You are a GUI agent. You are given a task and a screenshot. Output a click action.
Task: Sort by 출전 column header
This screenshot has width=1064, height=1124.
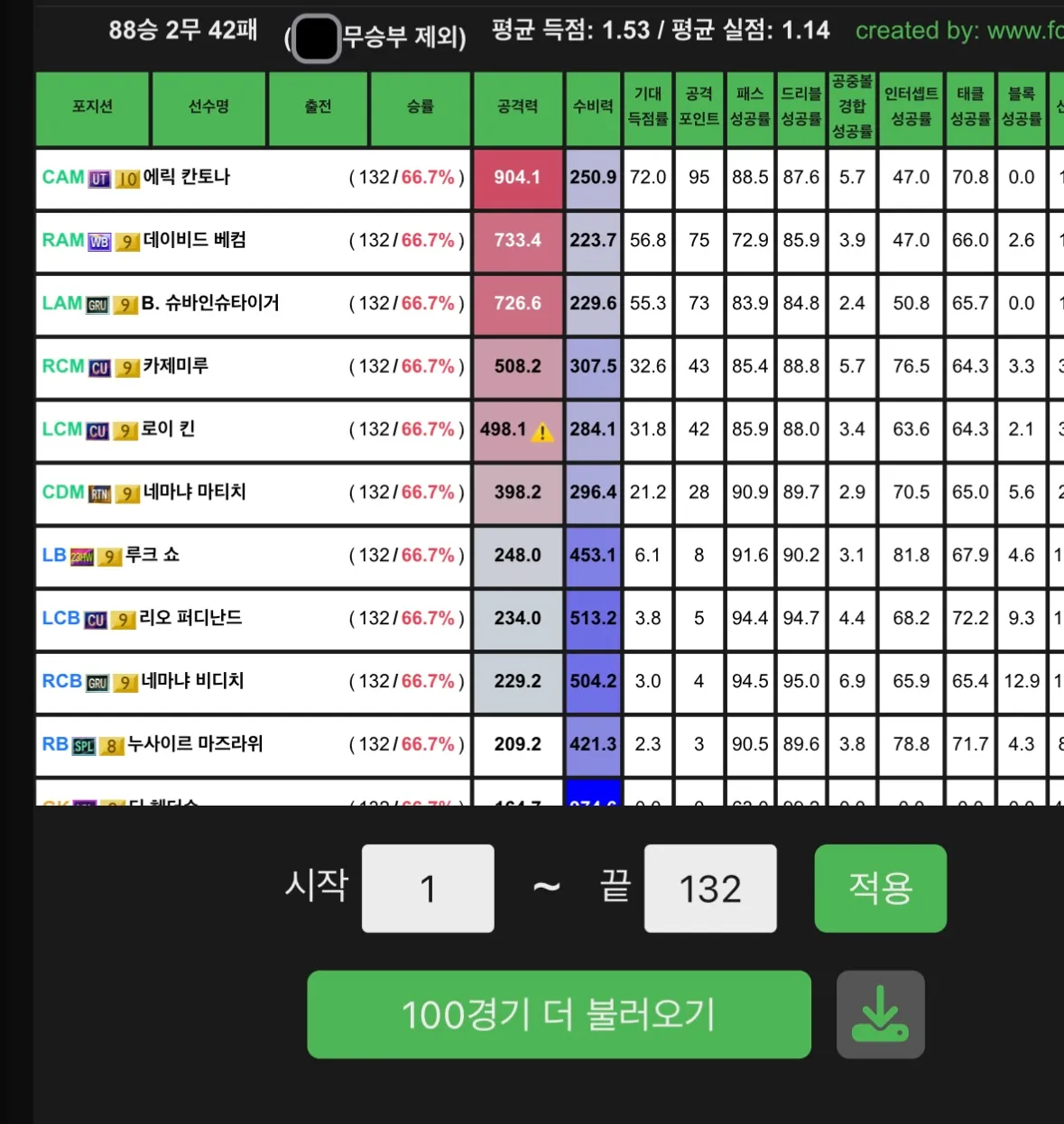coord(318,107)
